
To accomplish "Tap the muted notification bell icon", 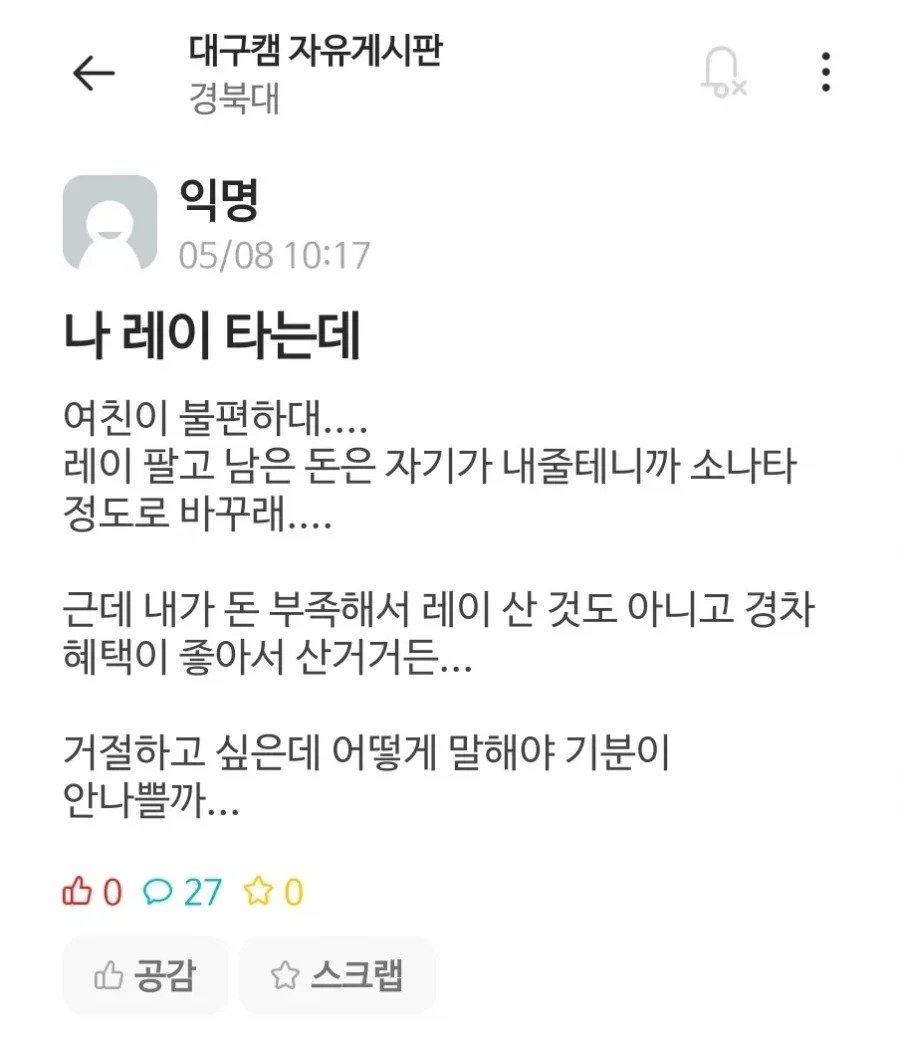I will pyautogui.click(x=722, y=70).
